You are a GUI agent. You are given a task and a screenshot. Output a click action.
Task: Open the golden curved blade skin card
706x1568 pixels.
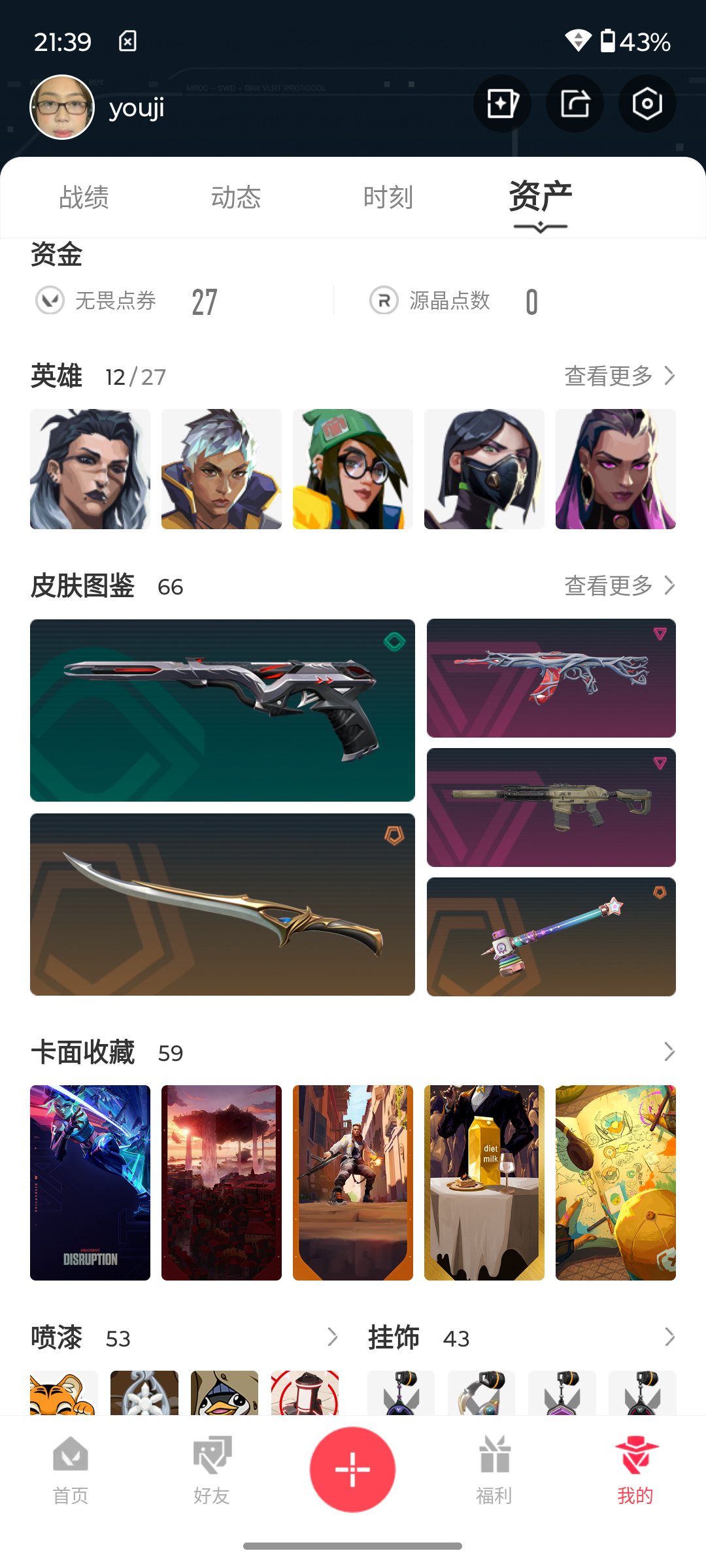(x=222, y=904)
